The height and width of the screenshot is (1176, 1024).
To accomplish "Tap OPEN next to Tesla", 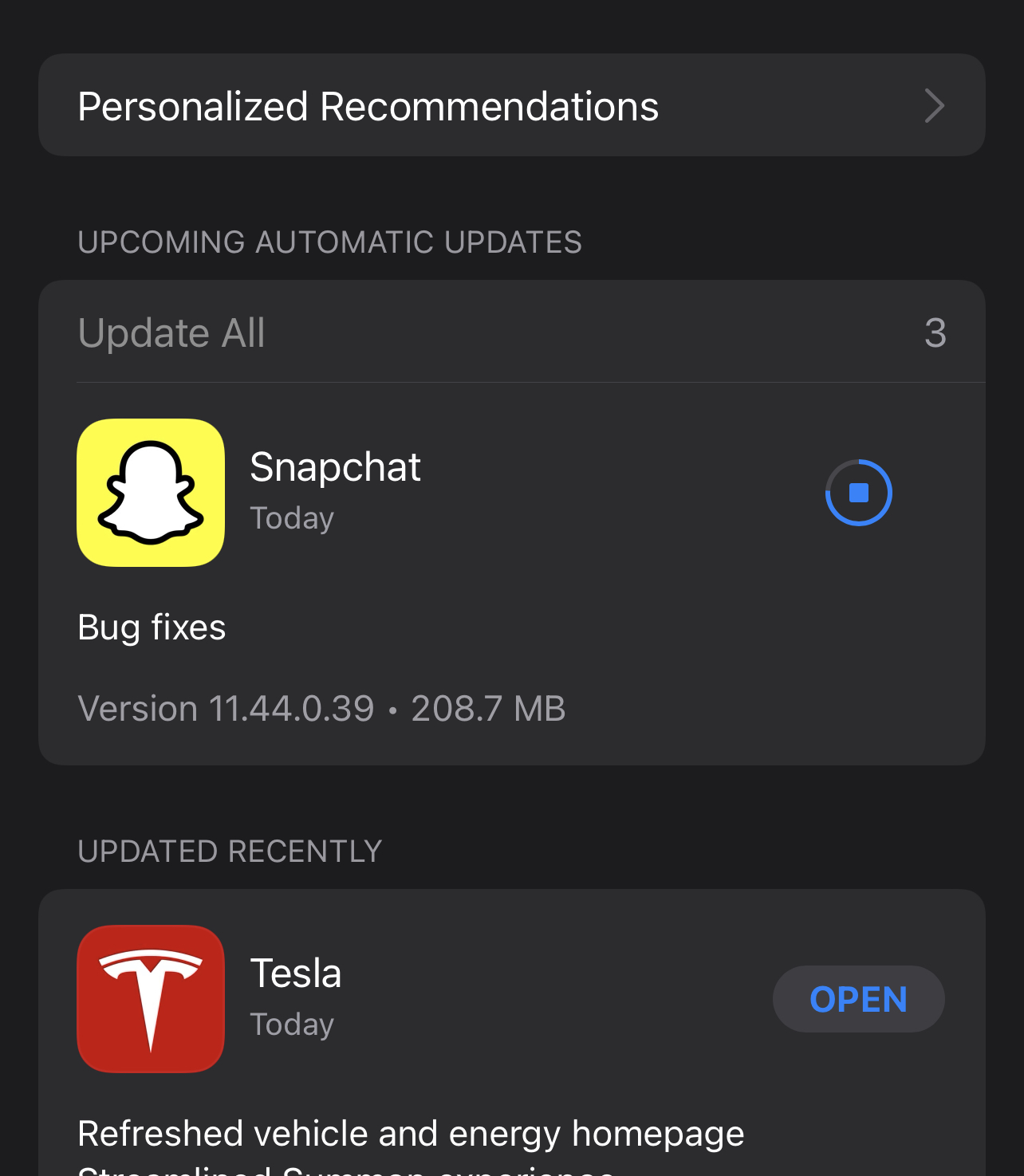I will [x=858, y=999].
